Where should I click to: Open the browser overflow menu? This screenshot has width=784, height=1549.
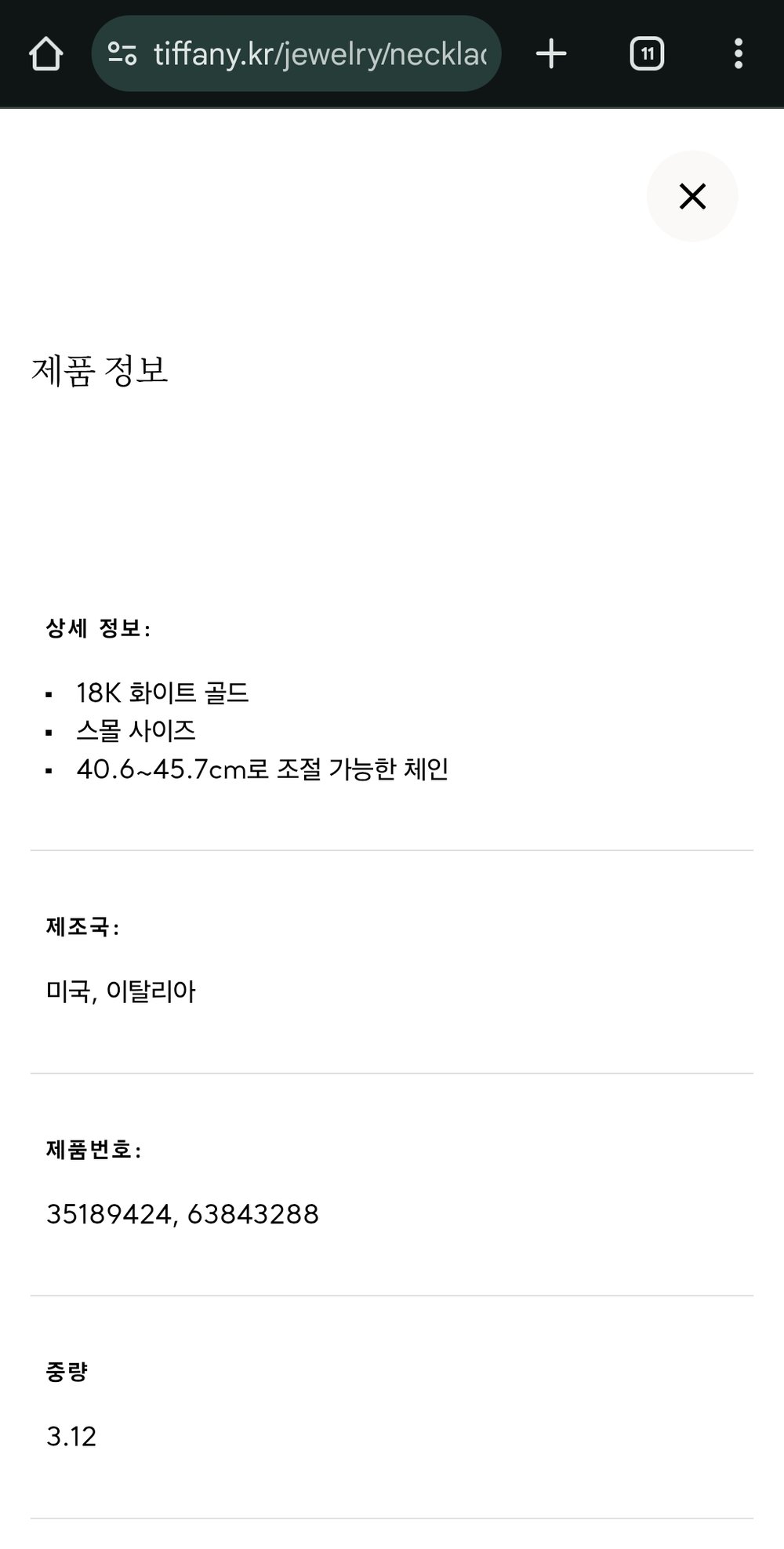[x=738, y=54]
